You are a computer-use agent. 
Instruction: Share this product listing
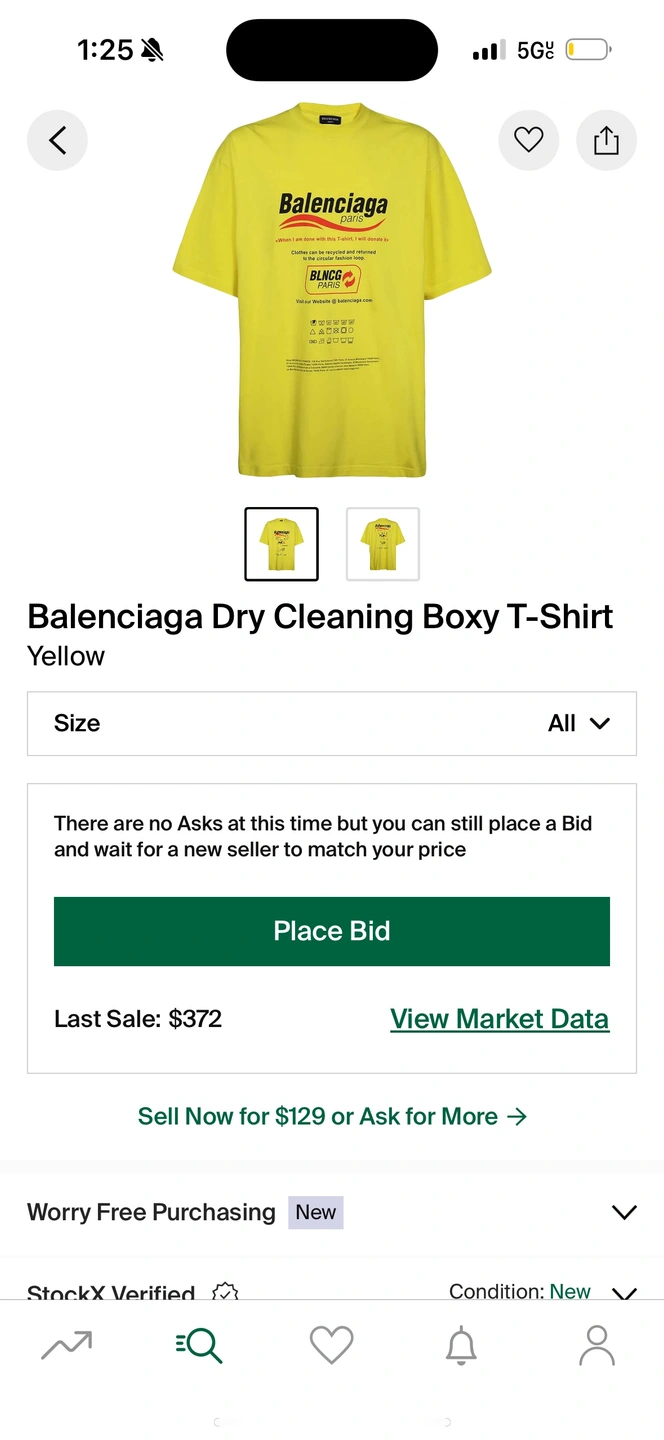606,140
